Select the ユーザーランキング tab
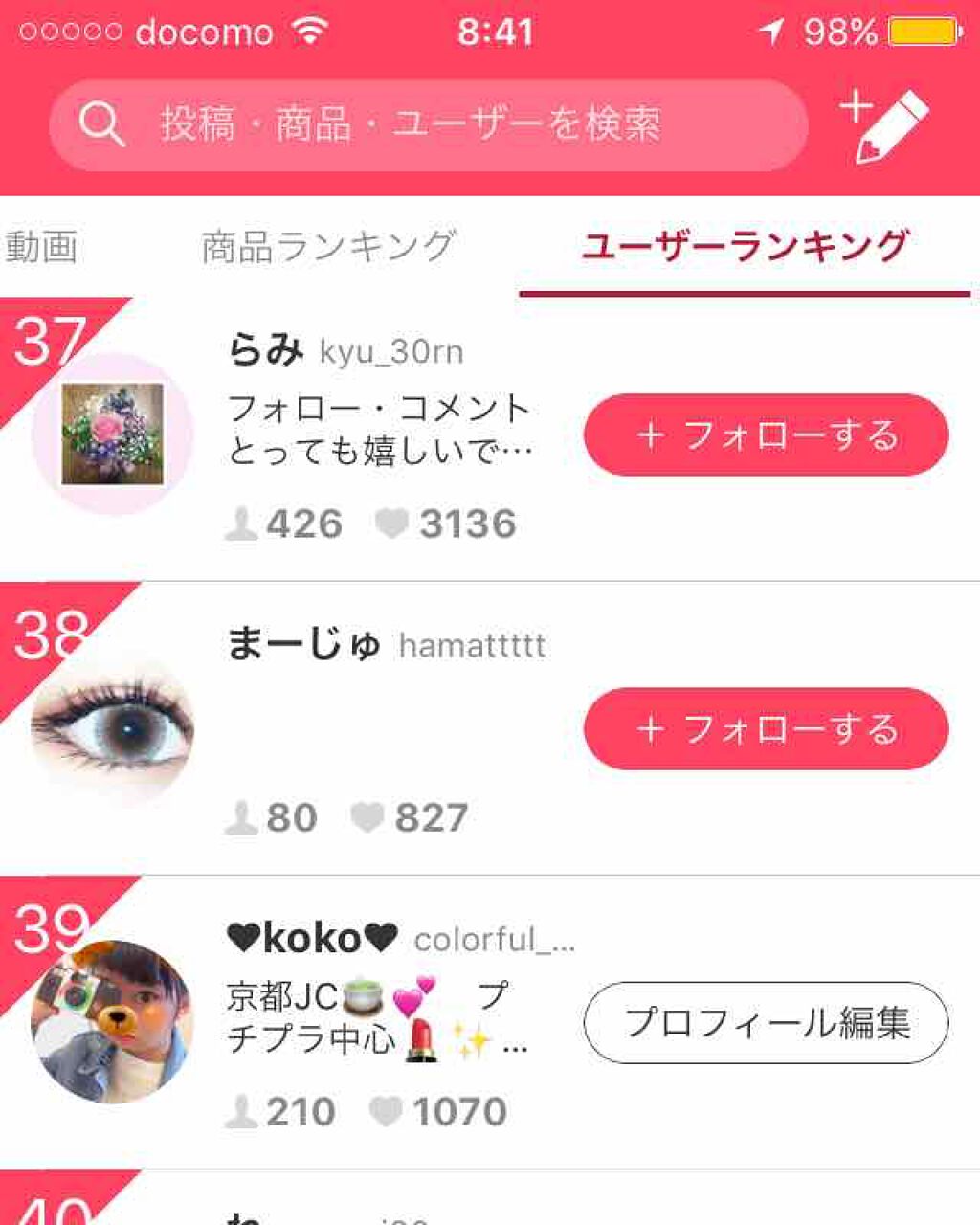Image resolution: width=980 pixels, height=1225 pixels. pyautogui.click(x=745, y=247)
